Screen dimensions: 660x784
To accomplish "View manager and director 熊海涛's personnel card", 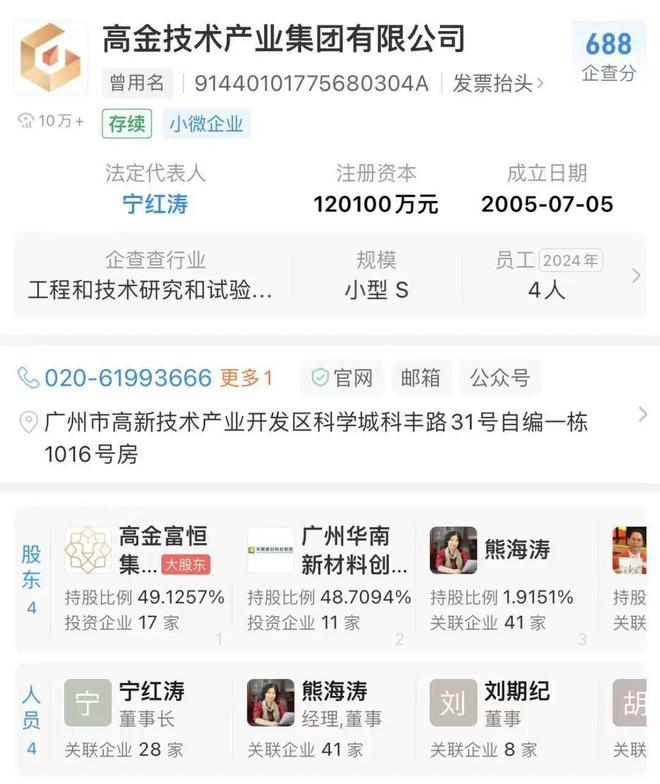I will (329, 718).
